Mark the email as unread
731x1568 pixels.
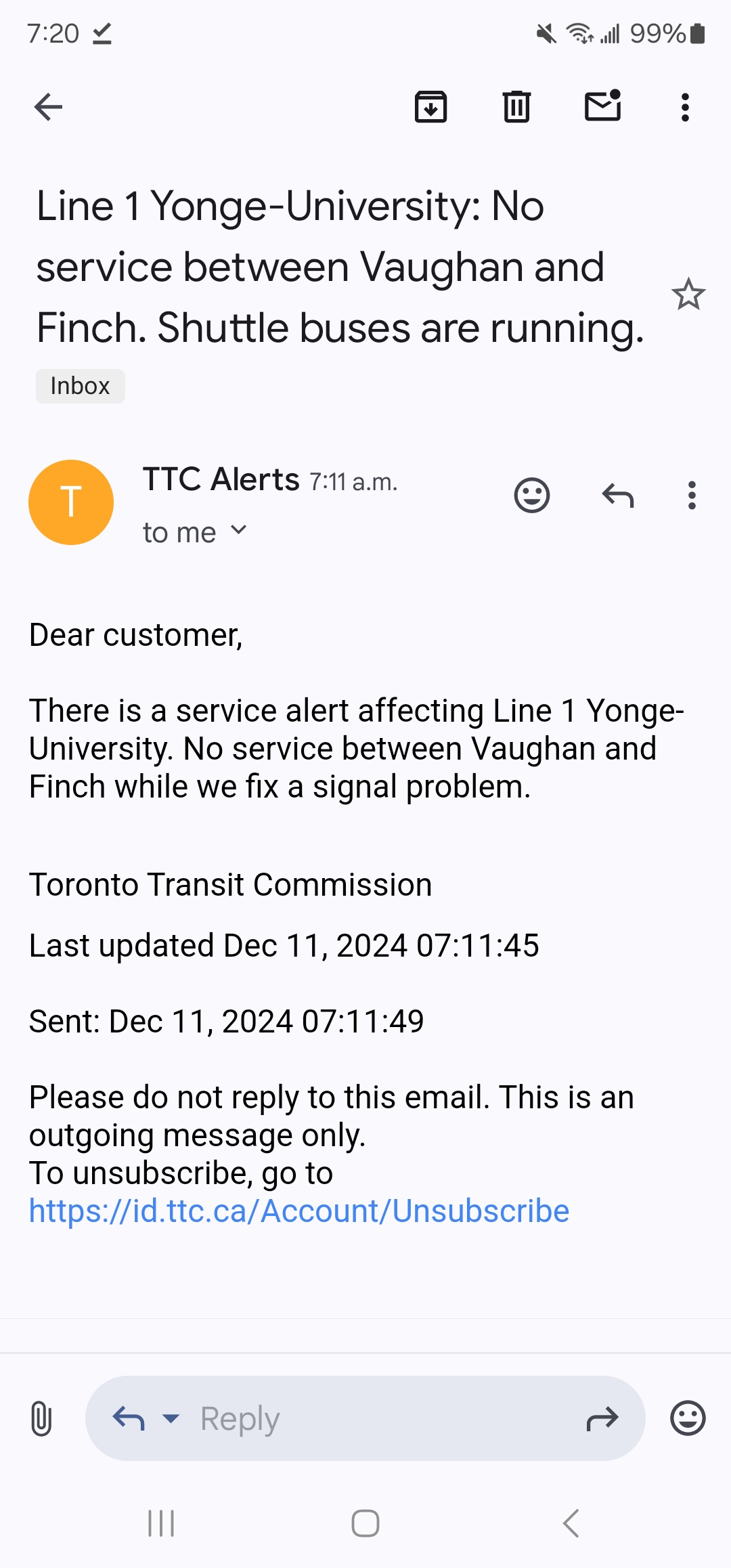[x=602, y=106]
